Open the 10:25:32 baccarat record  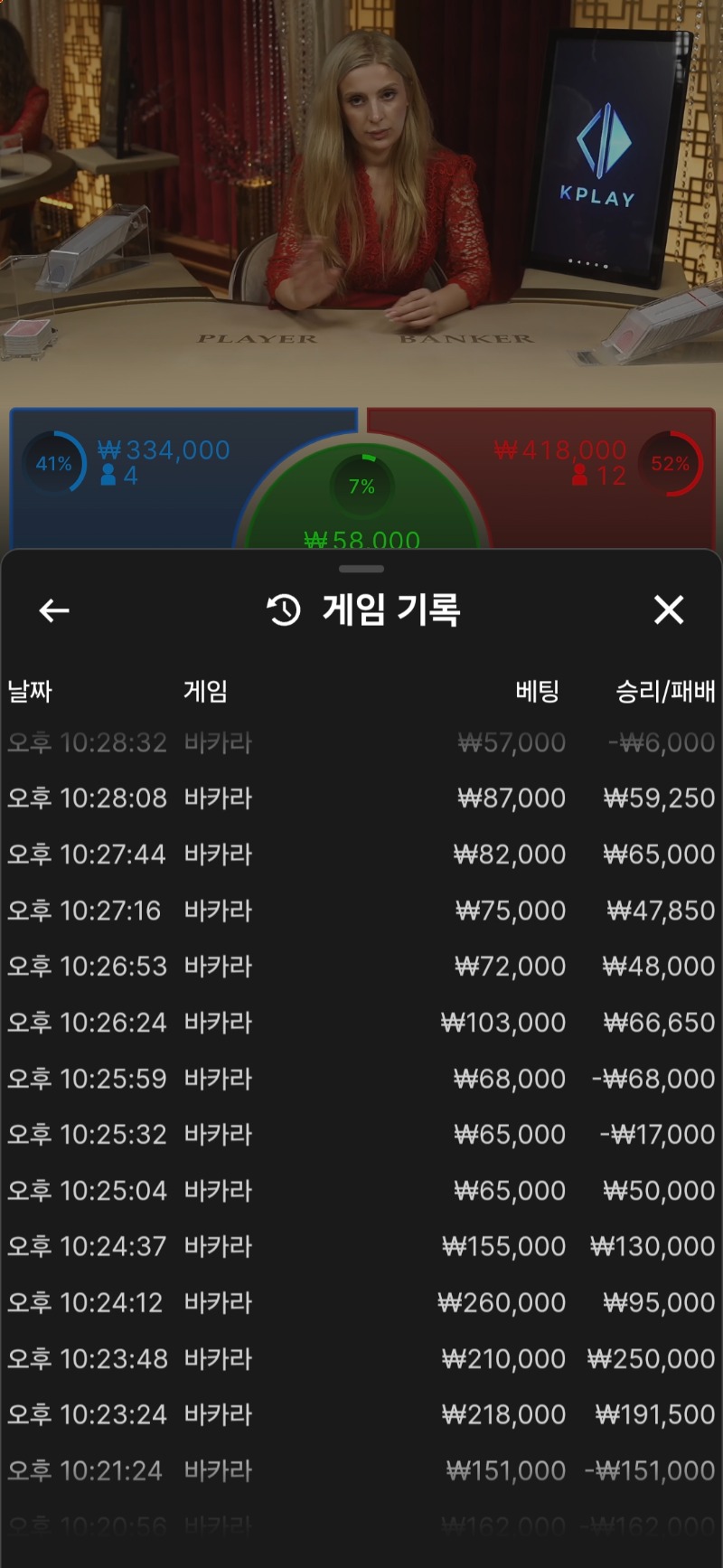(x=361, y=1135)
